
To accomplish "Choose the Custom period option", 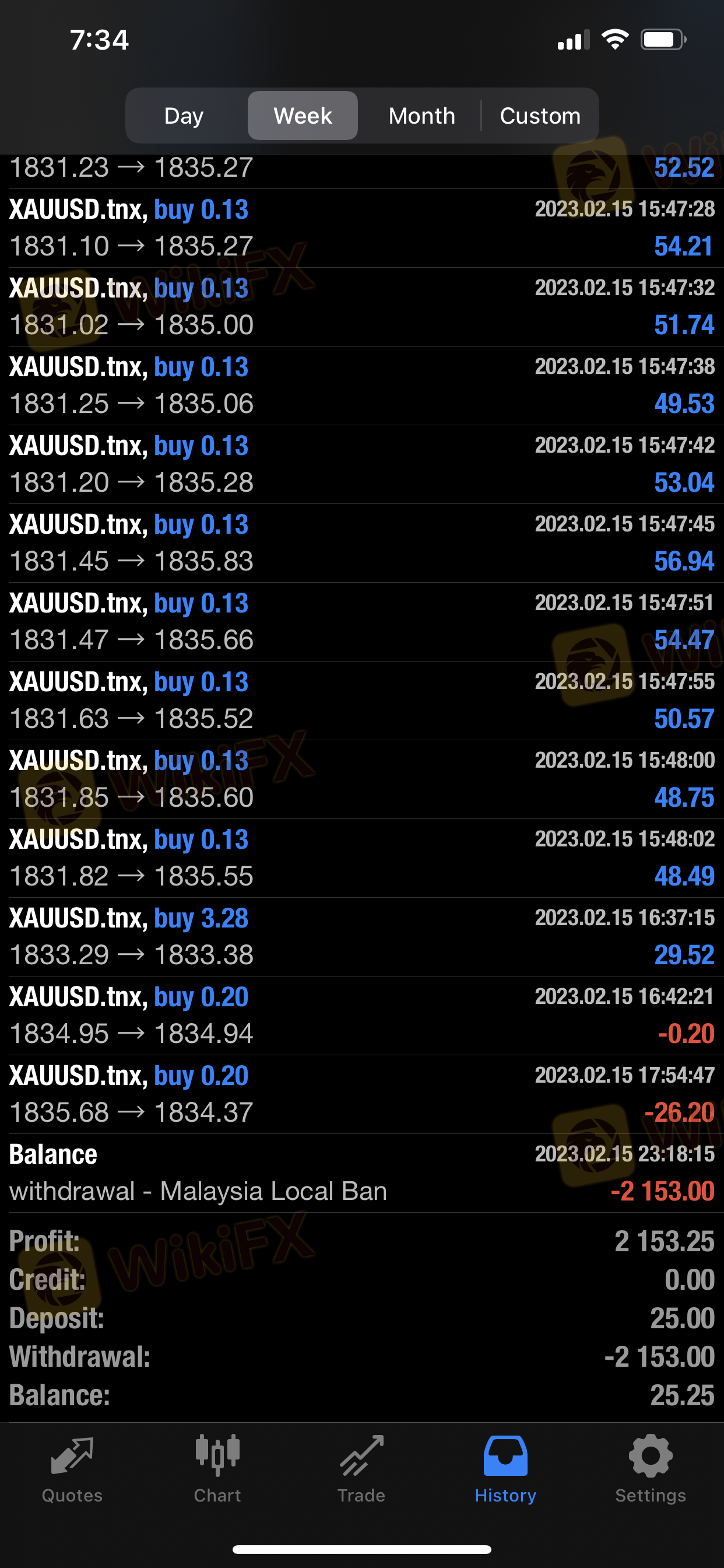I will (x=540, y=116).
